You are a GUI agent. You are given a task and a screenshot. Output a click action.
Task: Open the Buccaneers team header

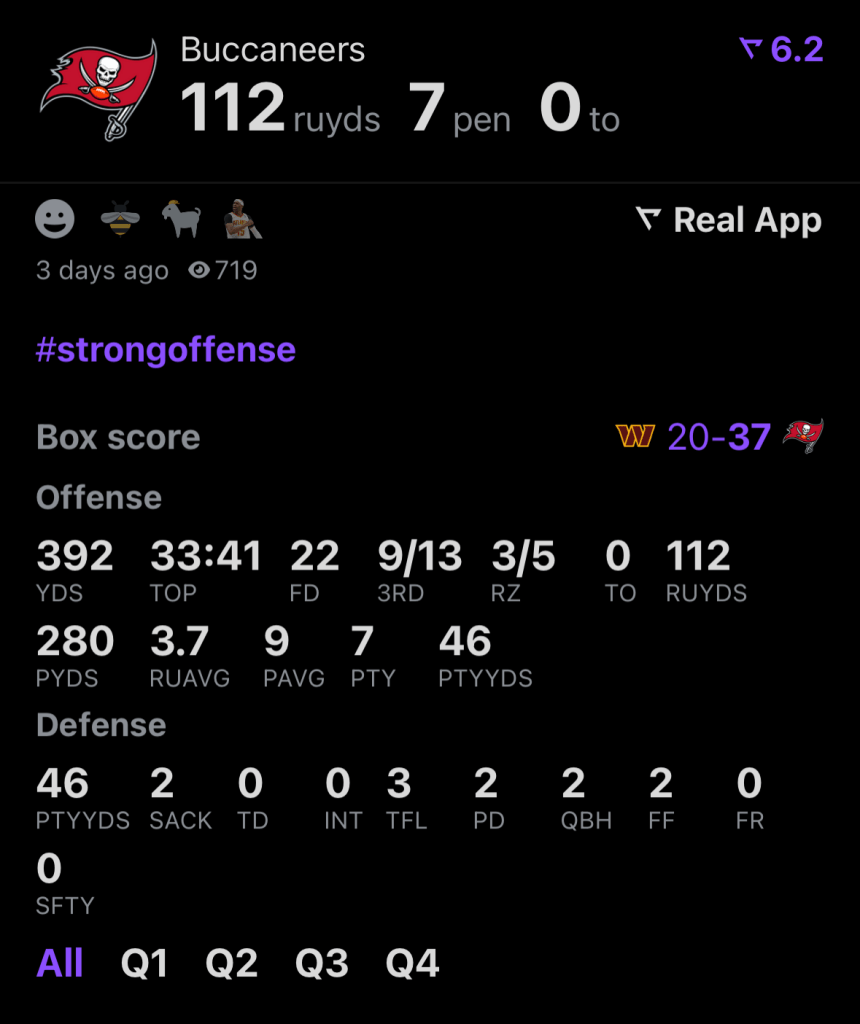tap(273, 50)
